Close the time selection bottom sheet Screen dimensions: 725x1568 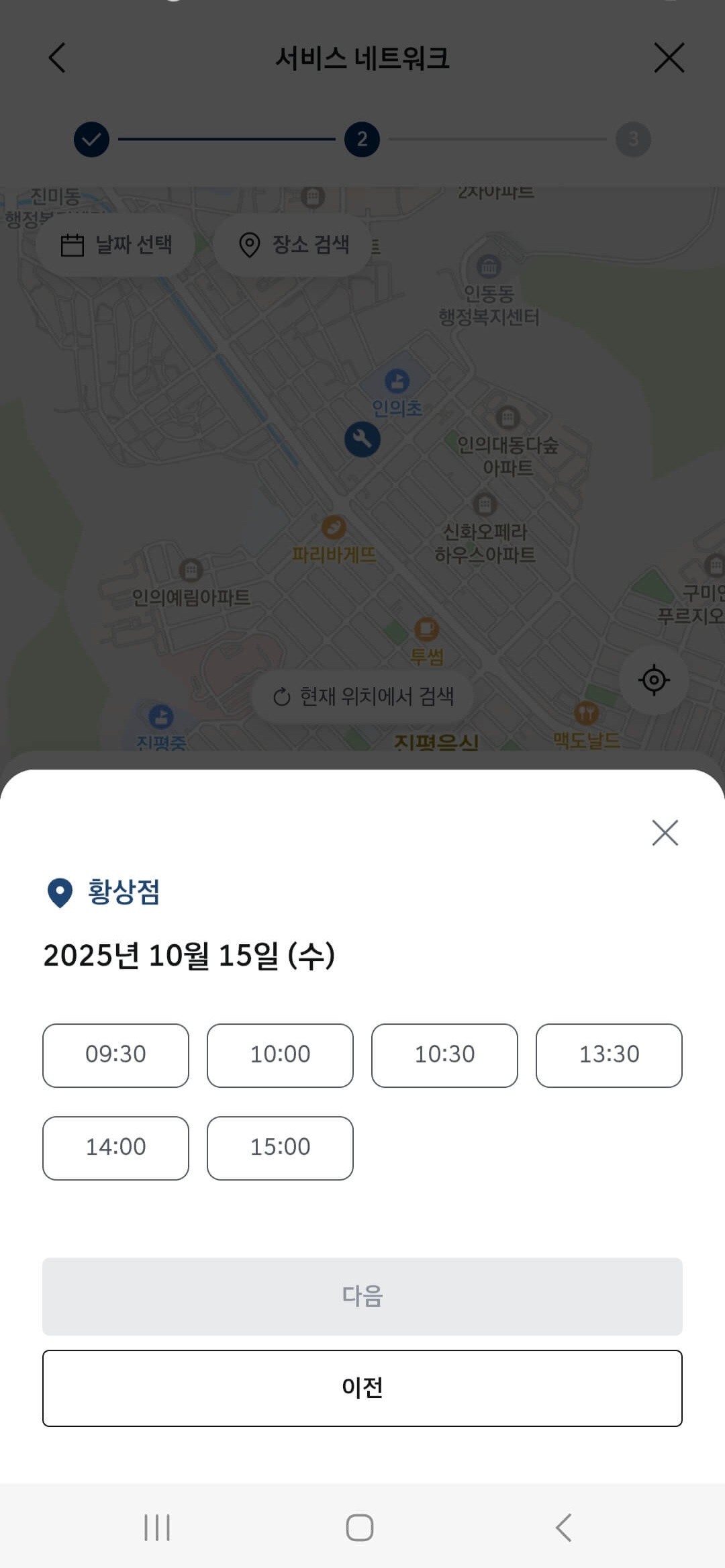coord(665,833)
